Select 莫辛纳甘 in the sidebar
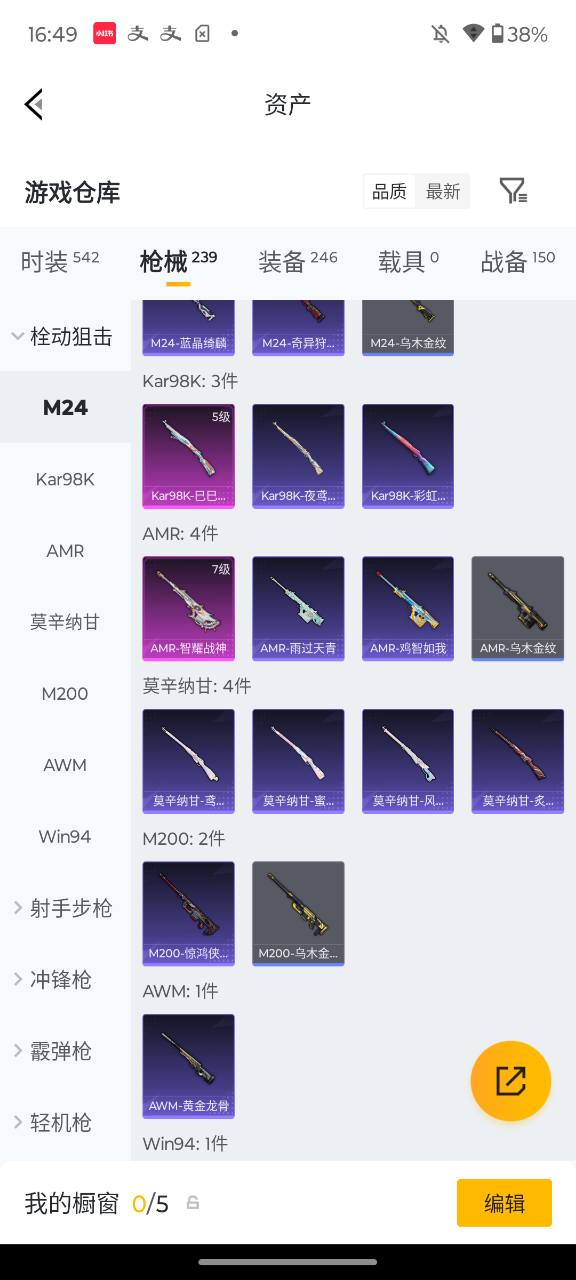 point(65,622)
